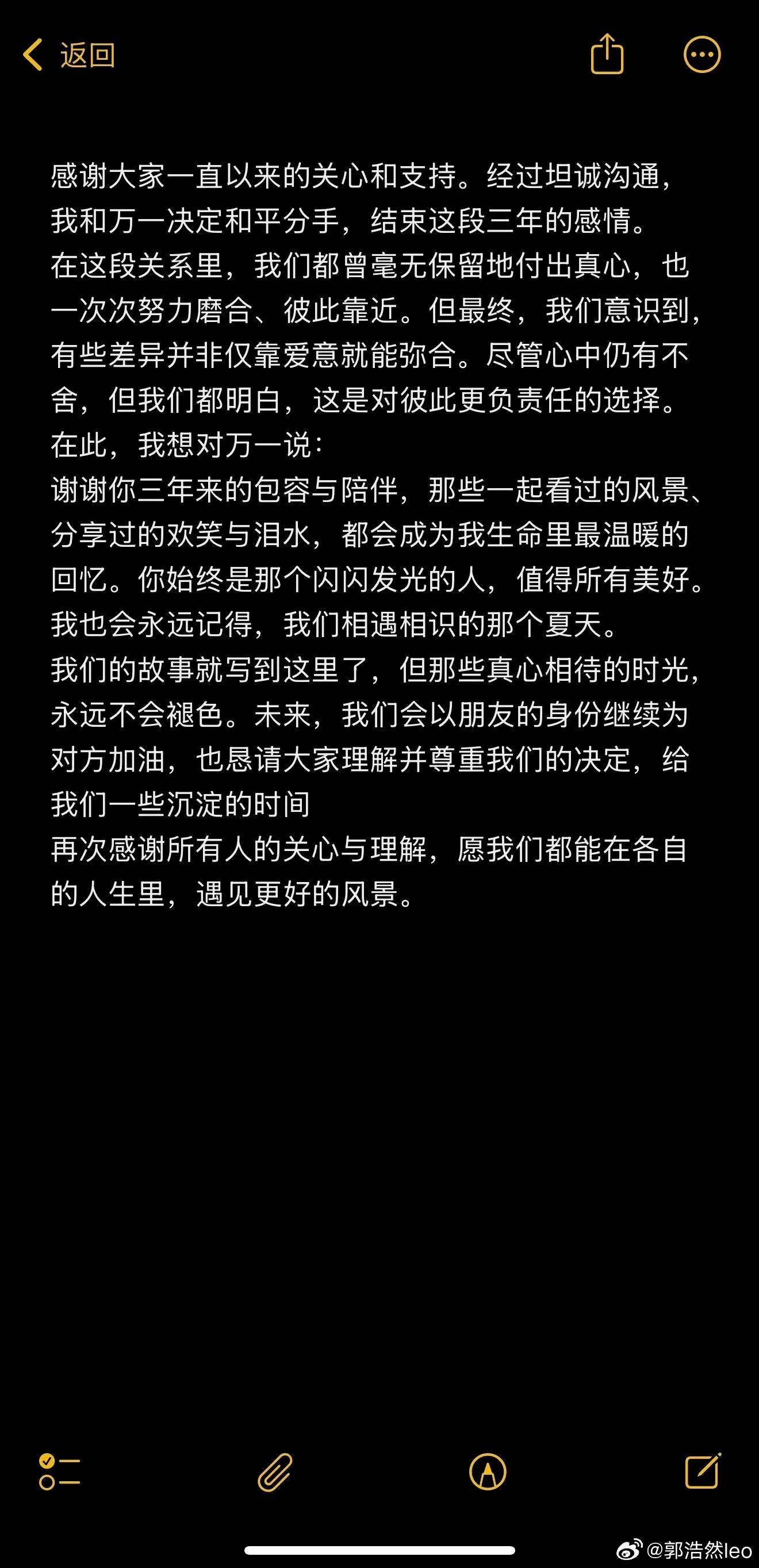The image size is (759, 1568).
Task: Add a checklist to the note
Action: click(60, 1473)
